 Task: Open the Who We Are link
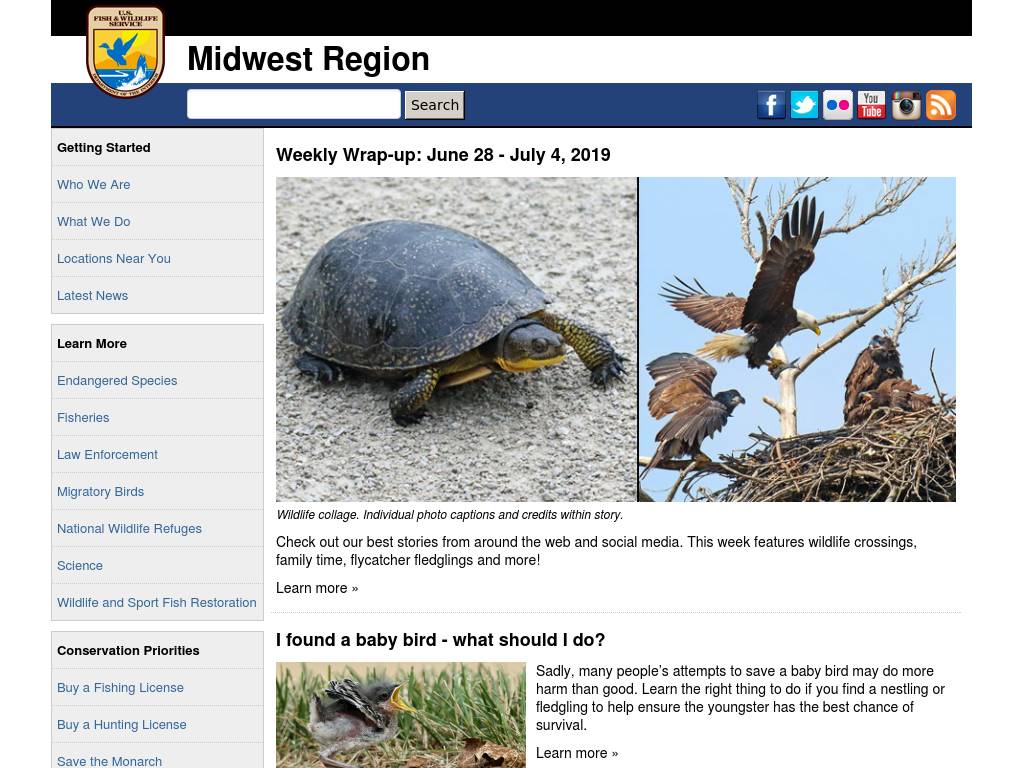93,184
